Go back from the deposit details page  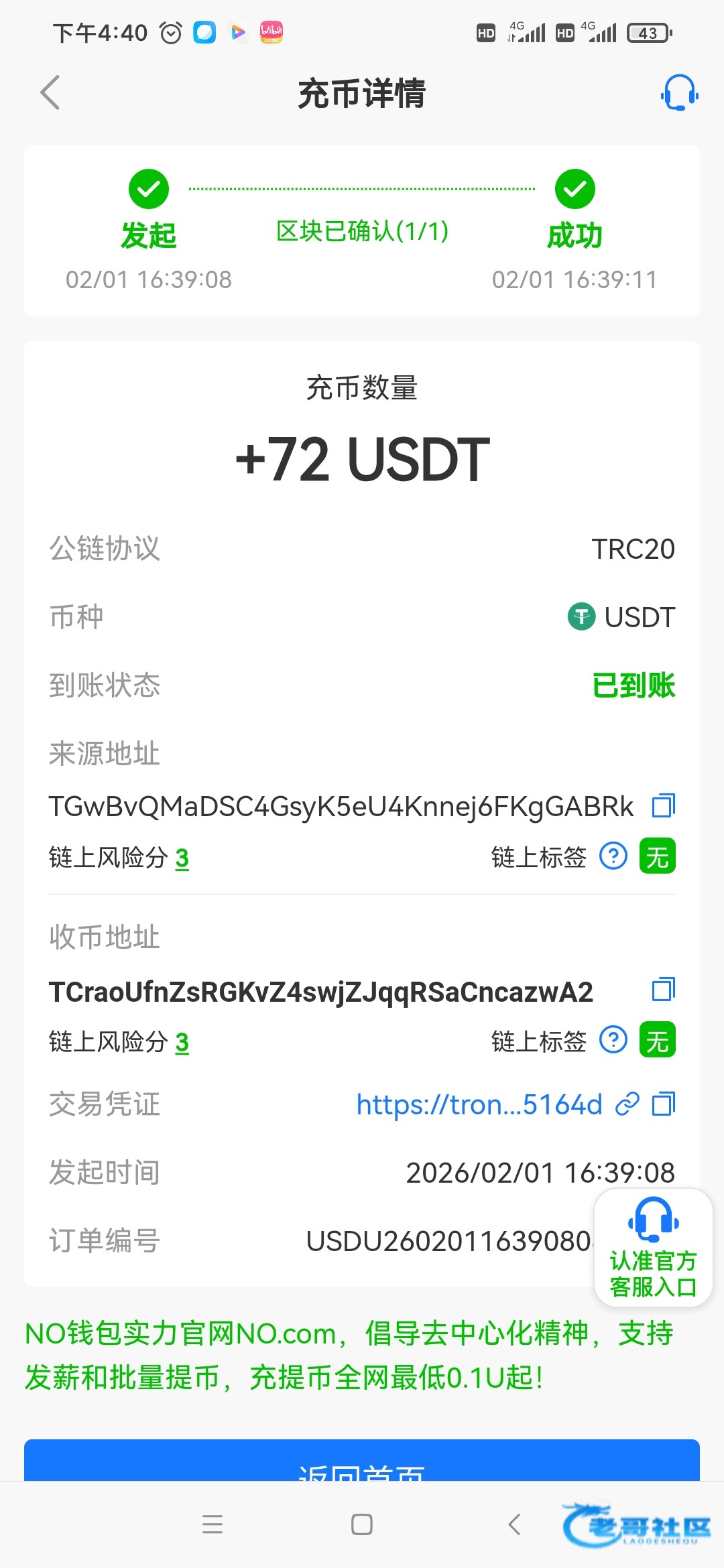[x=50, y=92]
